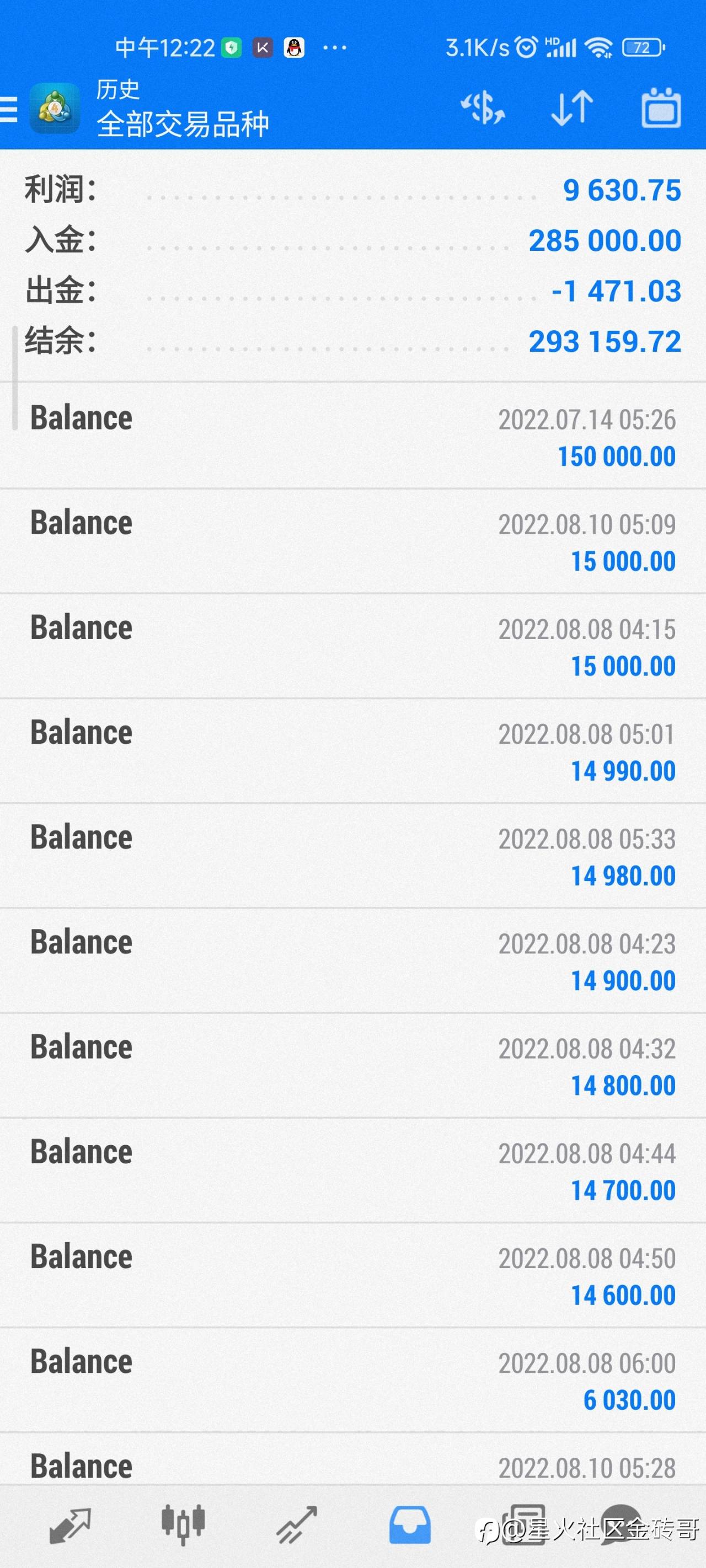This screenshot has height=1568, width=706.
Task: Open the Balance entry of 14 990.00
Action: coord(352,751)
